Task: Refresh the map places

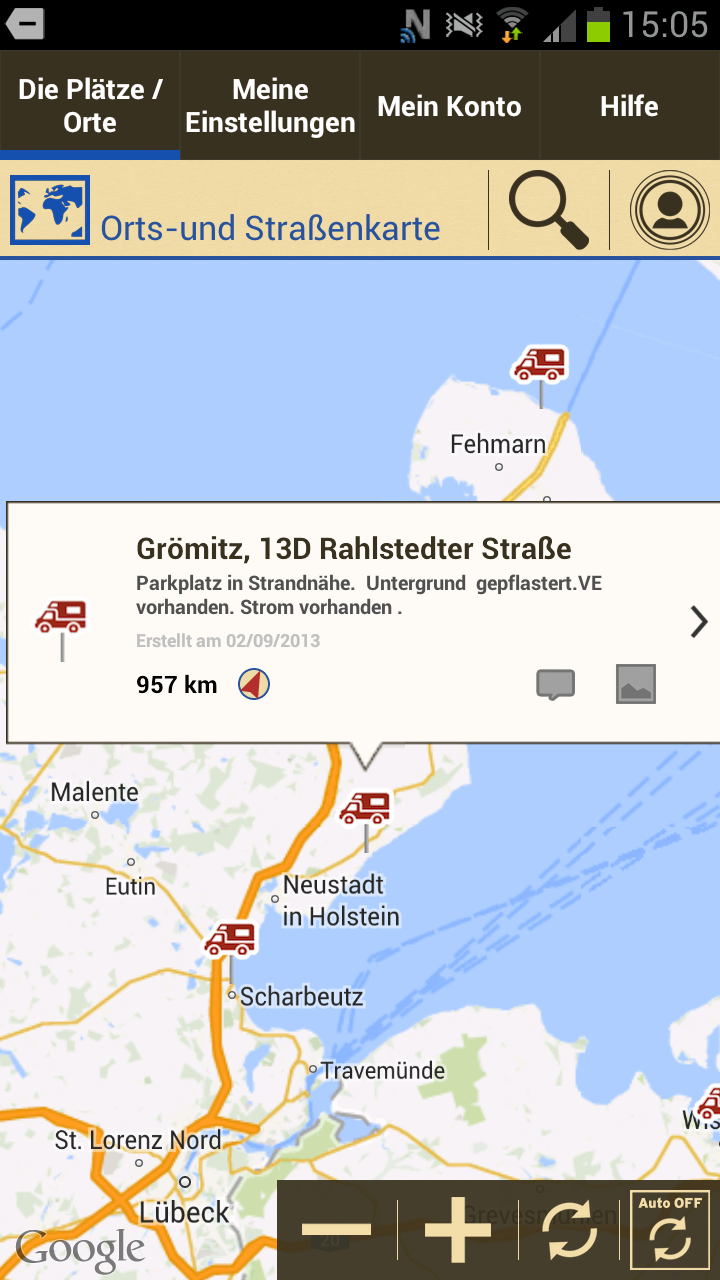Action: pyautogui.click(x=570, y=1232)
